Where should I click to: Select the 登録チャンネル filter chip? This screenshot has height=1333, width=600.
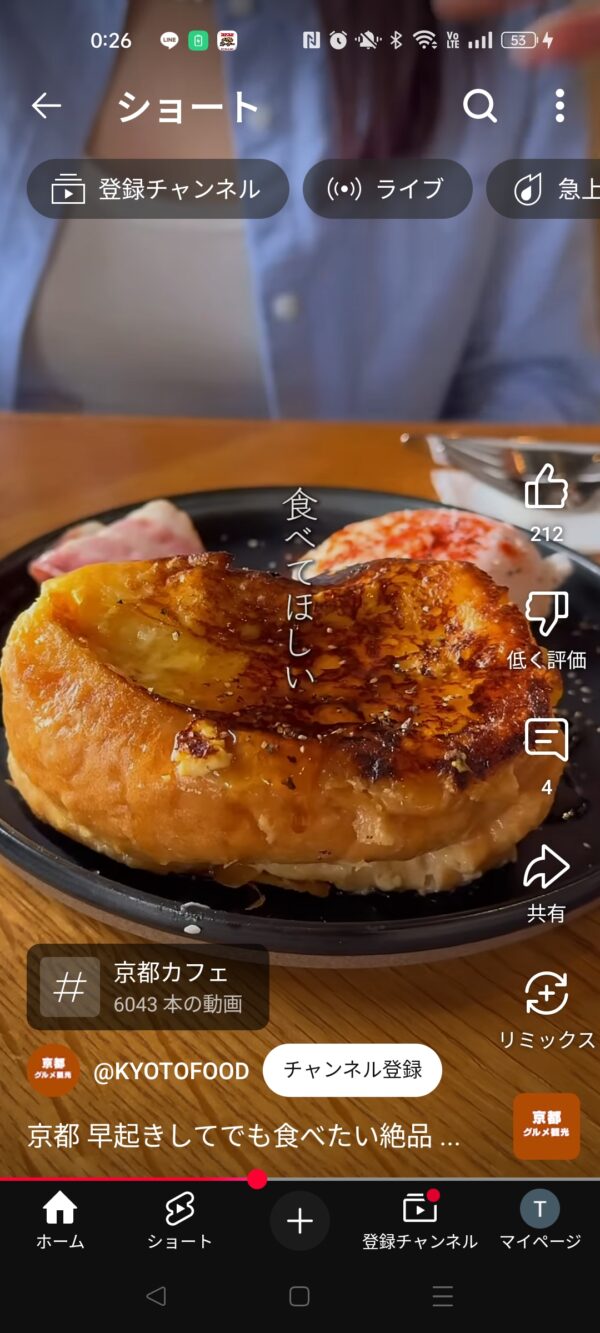(158, 189)
